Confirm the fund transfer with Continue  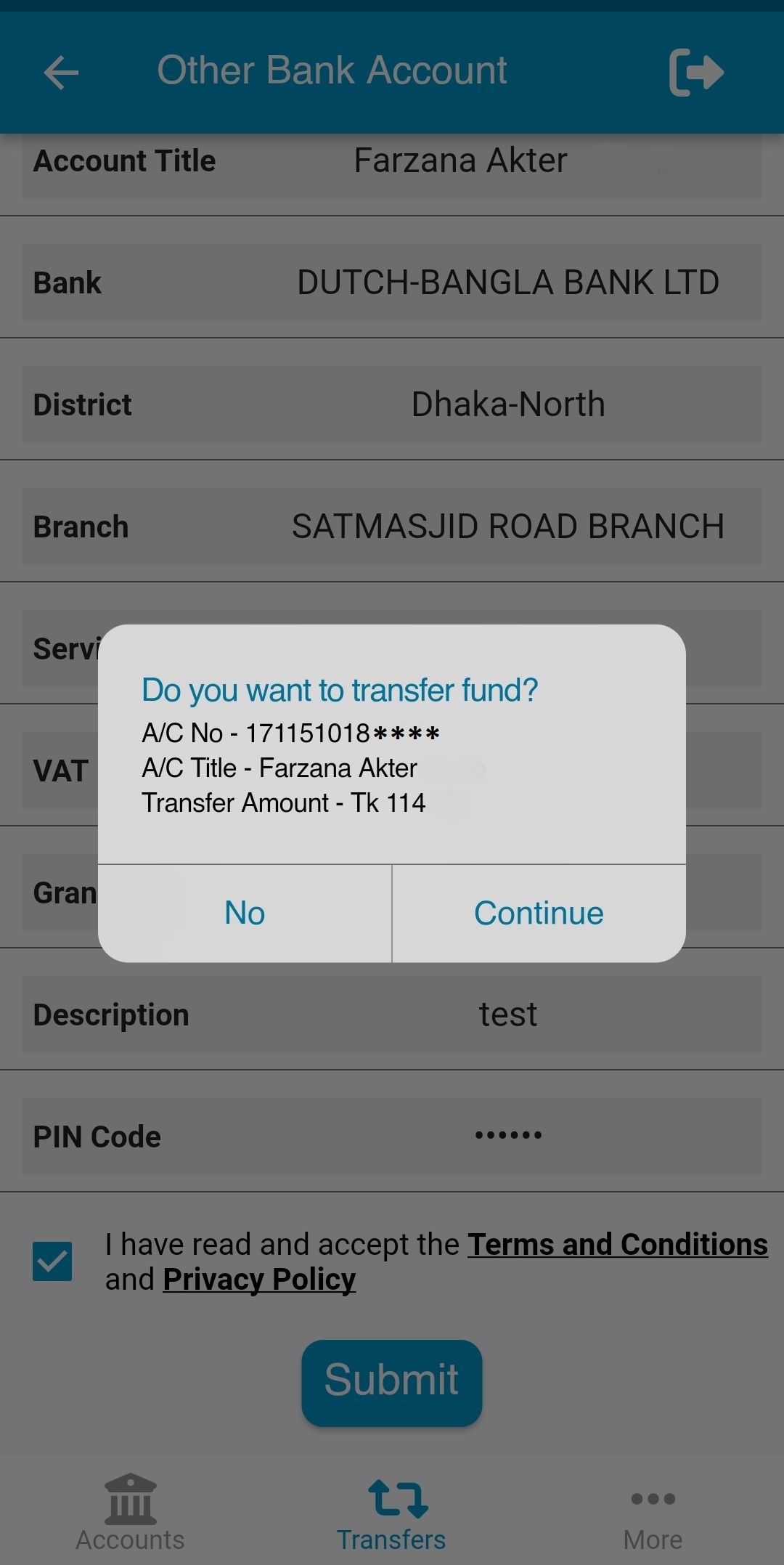pos(539,913)
